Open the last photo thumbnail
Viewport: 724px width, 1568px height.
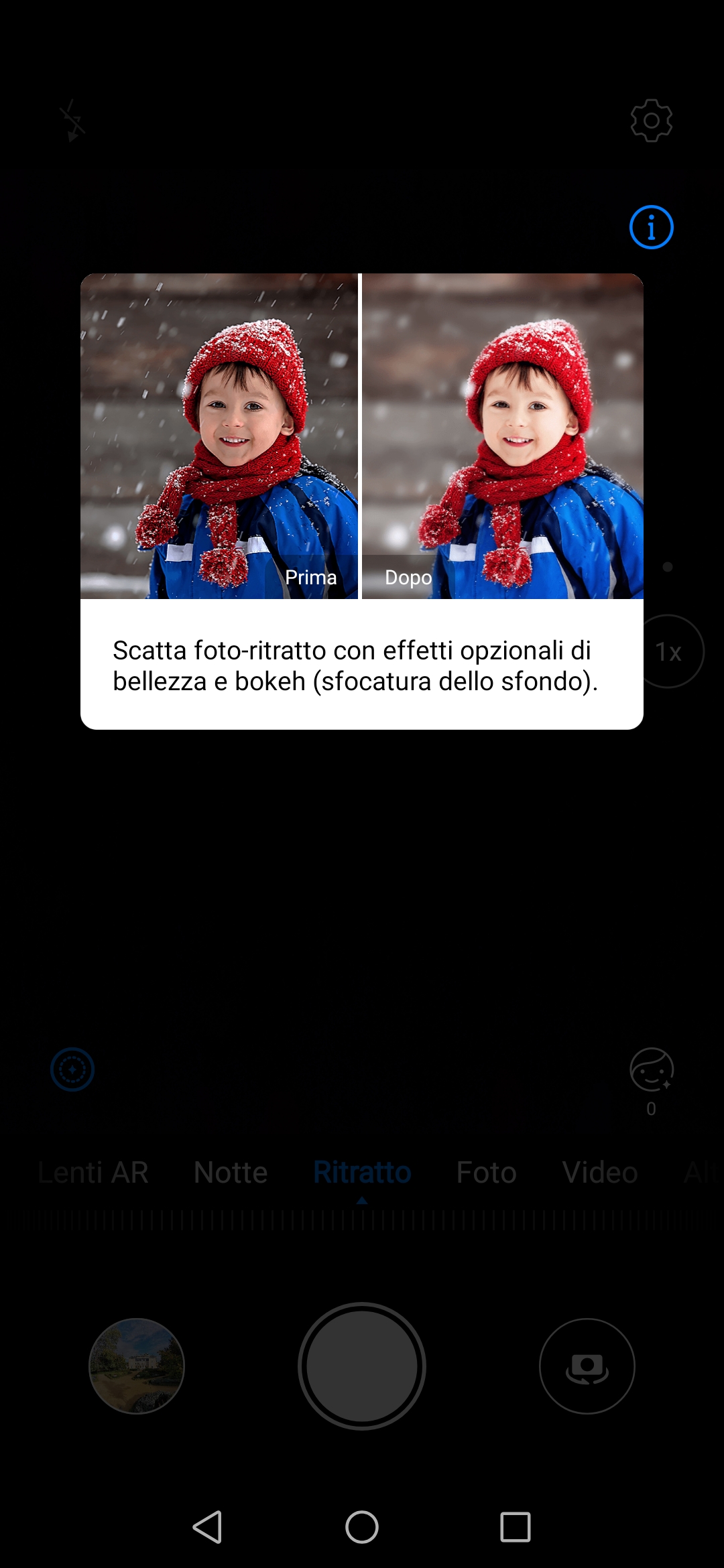point(137,1366)
